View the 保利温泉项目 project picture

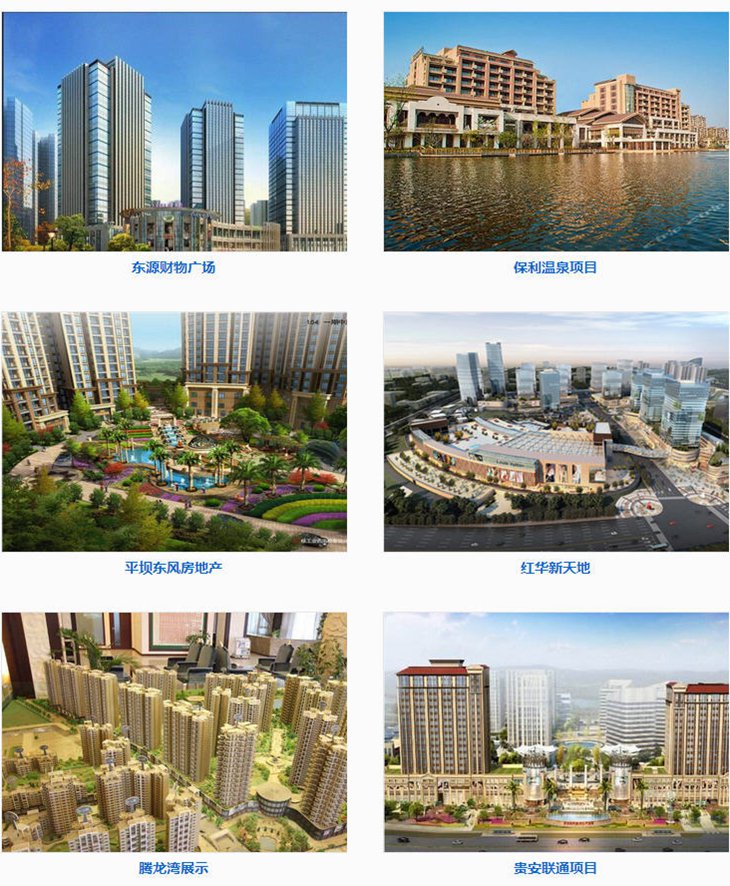click(556, 131)
